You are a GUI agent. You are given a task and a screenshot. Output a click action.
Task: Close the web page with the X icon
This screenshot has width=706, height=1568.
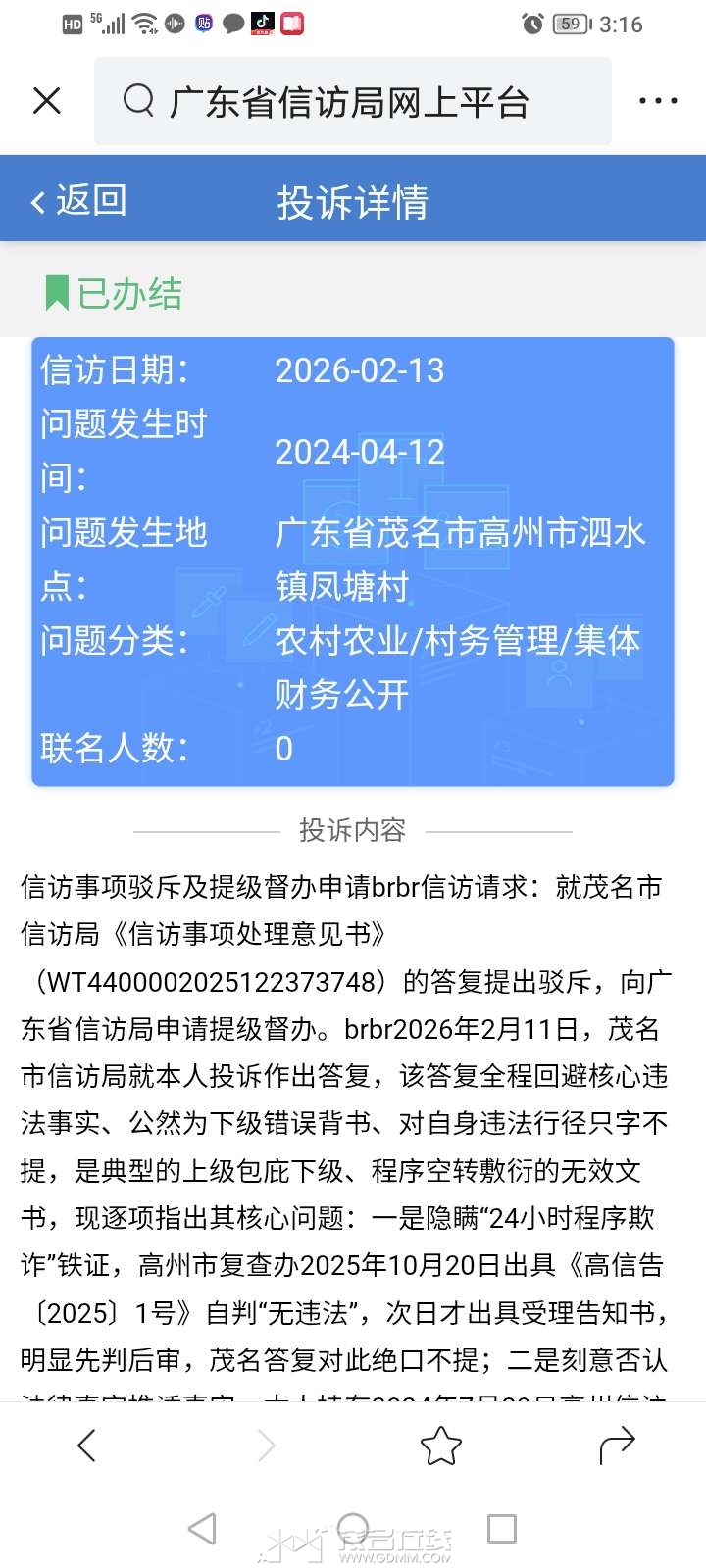[x=47, y=100]
